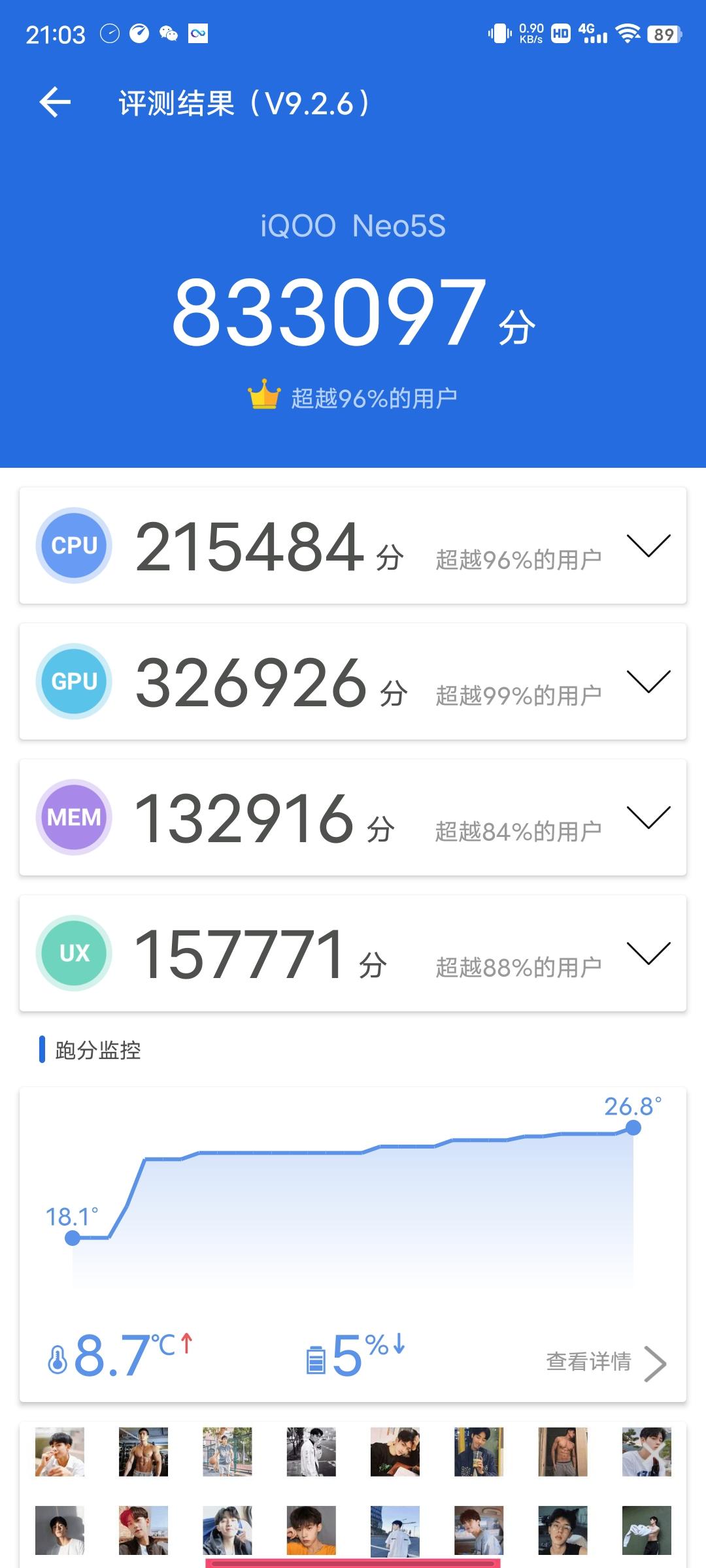Tap the 评测结果（V9.2.6）title

pos(242,103)
